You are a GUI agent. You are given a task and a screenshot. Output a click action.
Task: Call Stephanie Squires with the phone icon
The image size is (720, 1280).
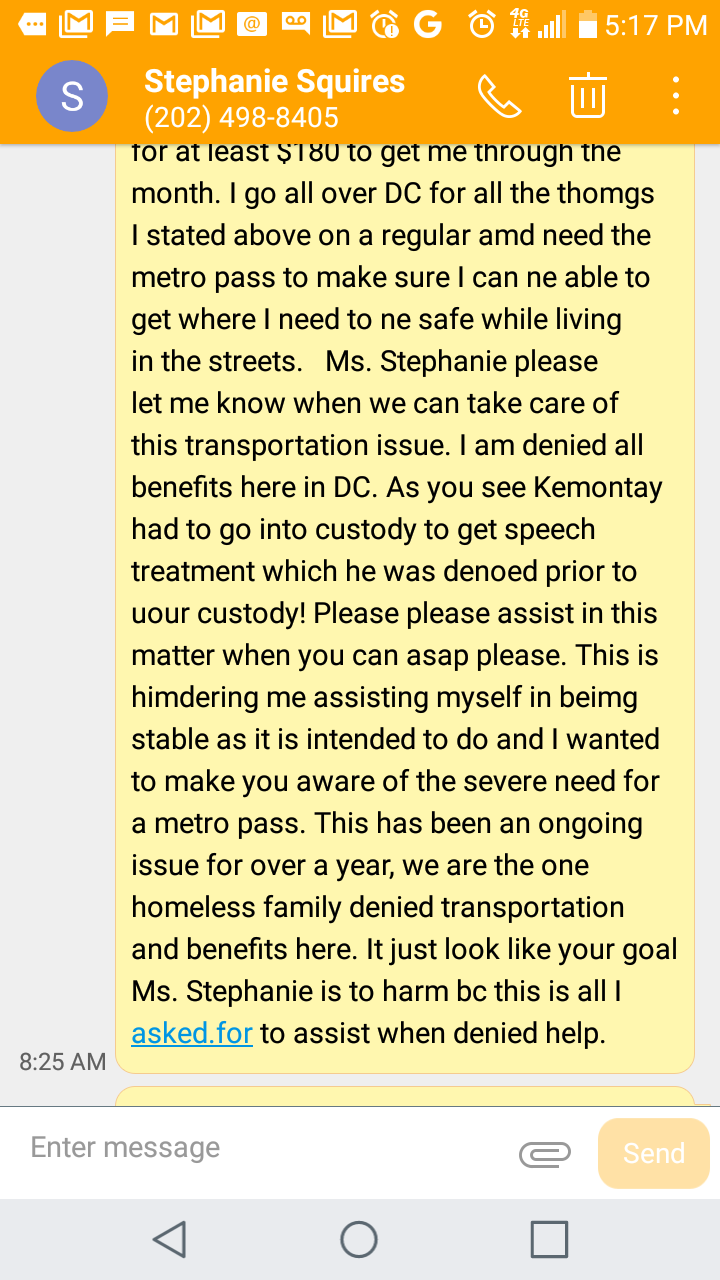pyautogui.click(x=499, y=96)
